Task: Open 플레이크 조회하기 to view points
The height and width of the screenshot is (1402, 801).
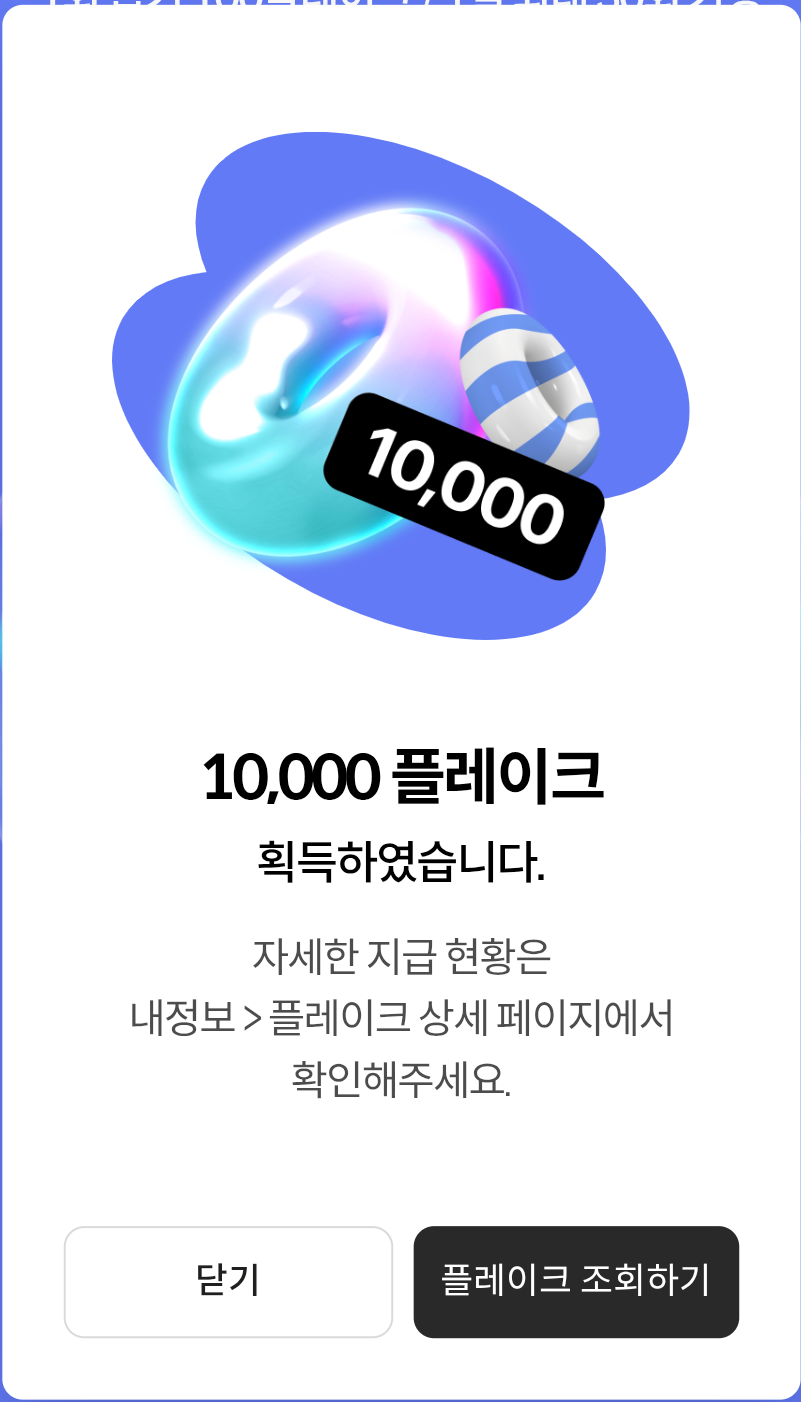Action: click(x=576, y=1281)
